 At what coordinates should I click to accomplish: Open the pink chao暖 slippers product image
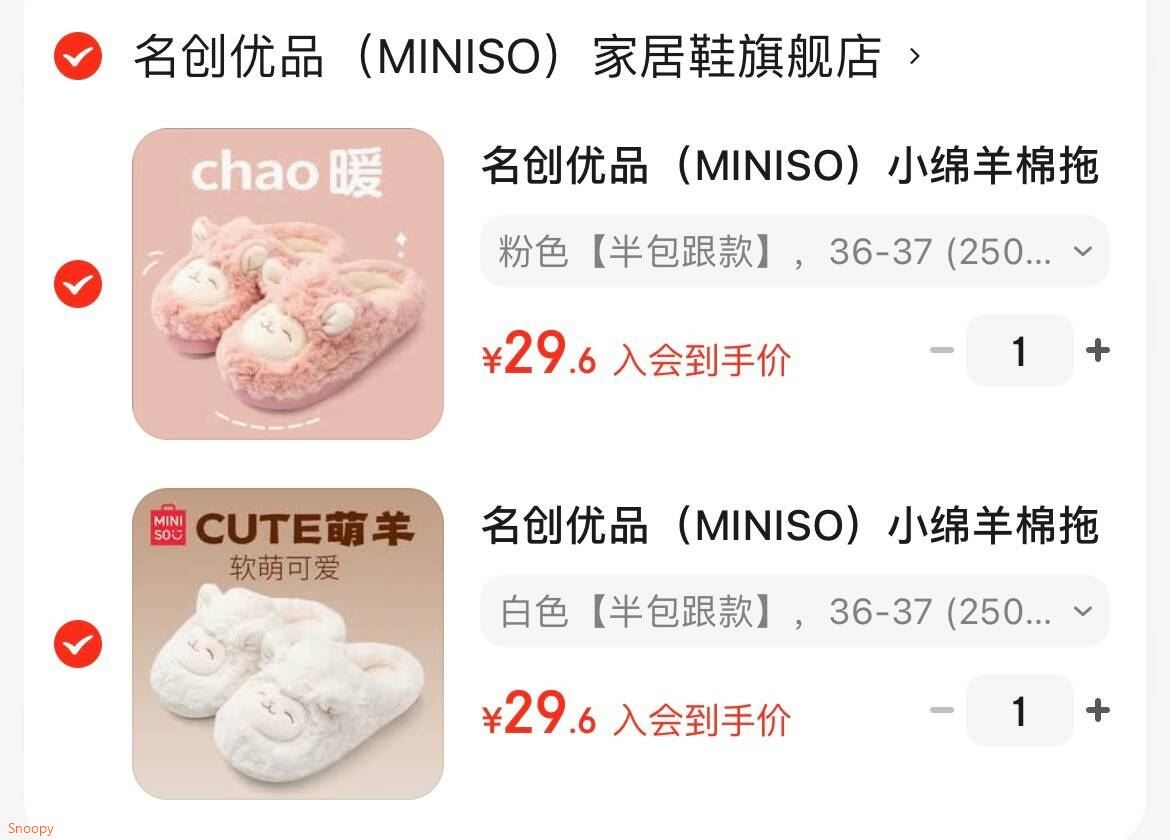pos(288,284)
